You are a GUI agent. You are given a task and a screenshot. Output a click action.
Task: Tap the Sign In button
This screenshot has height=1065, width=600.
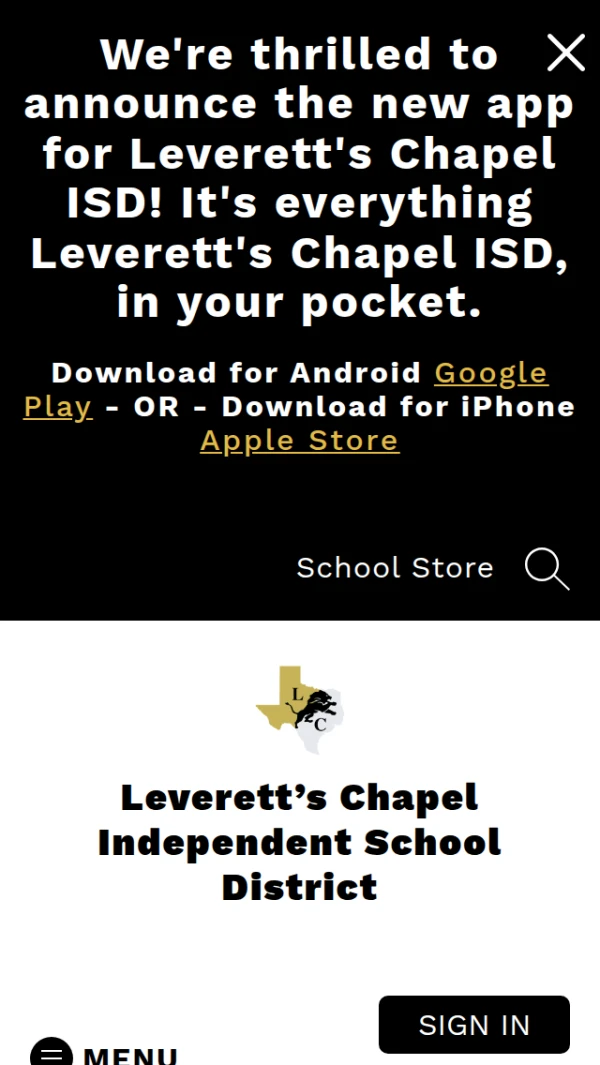(x=474, y=1025)
